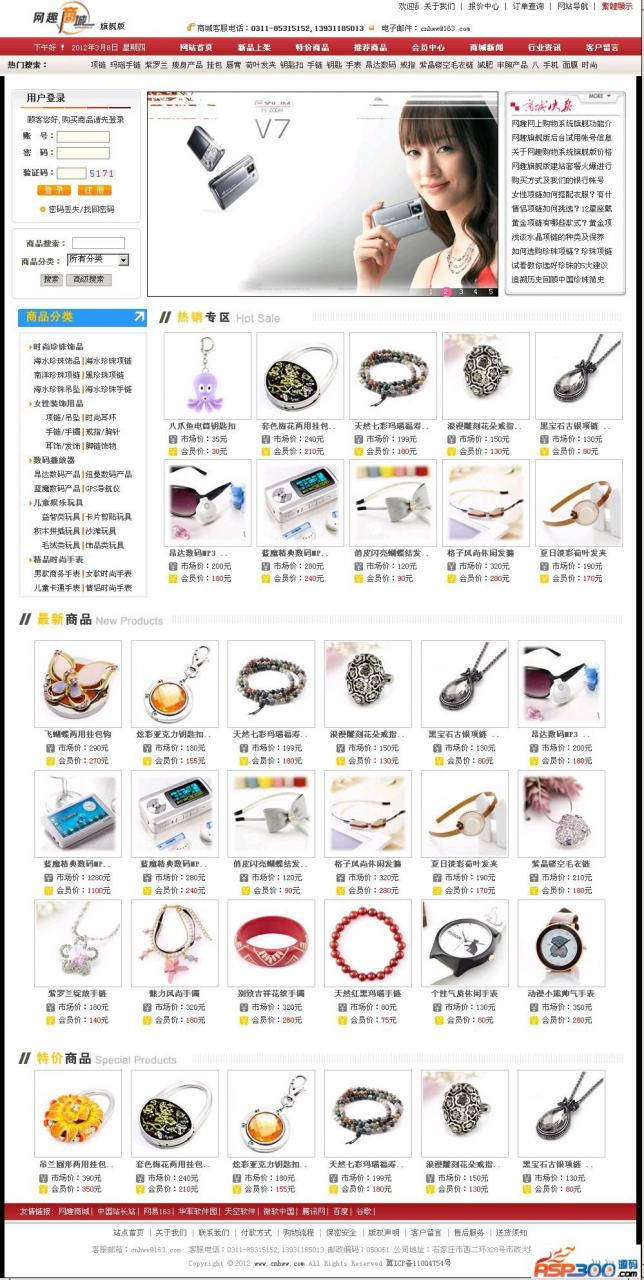Tap the 登录 login button

53,190
